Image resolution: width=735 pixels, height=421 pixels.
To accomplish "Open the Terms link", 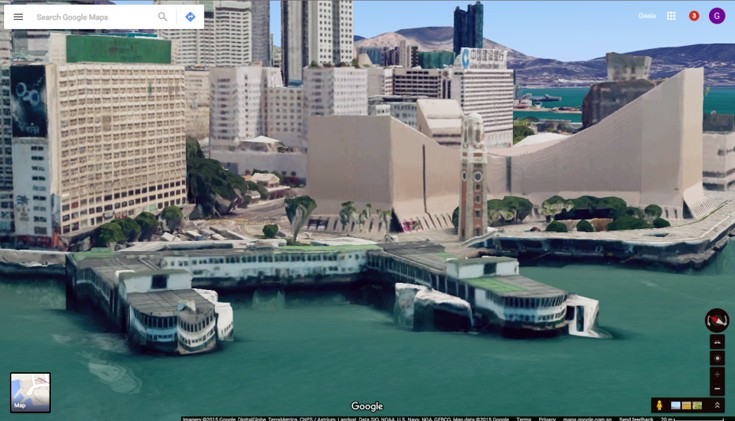I will [x=523, y=419].
